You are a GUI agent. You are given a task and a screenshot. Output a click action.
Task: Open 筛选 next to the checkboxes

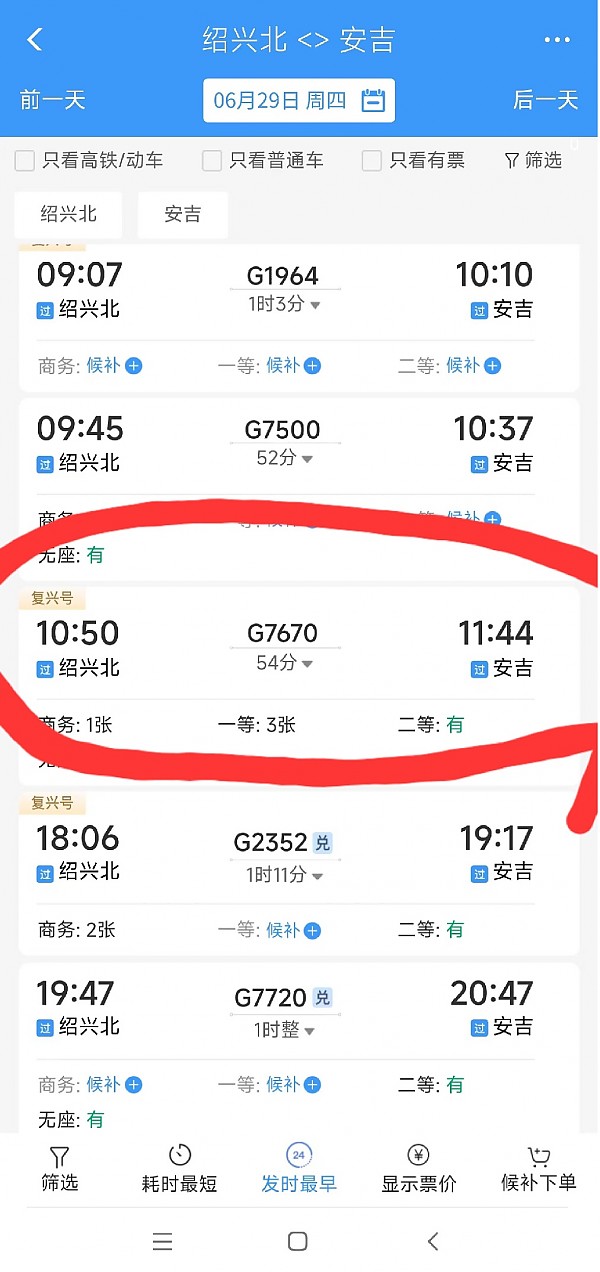click(x=533, y=160)
